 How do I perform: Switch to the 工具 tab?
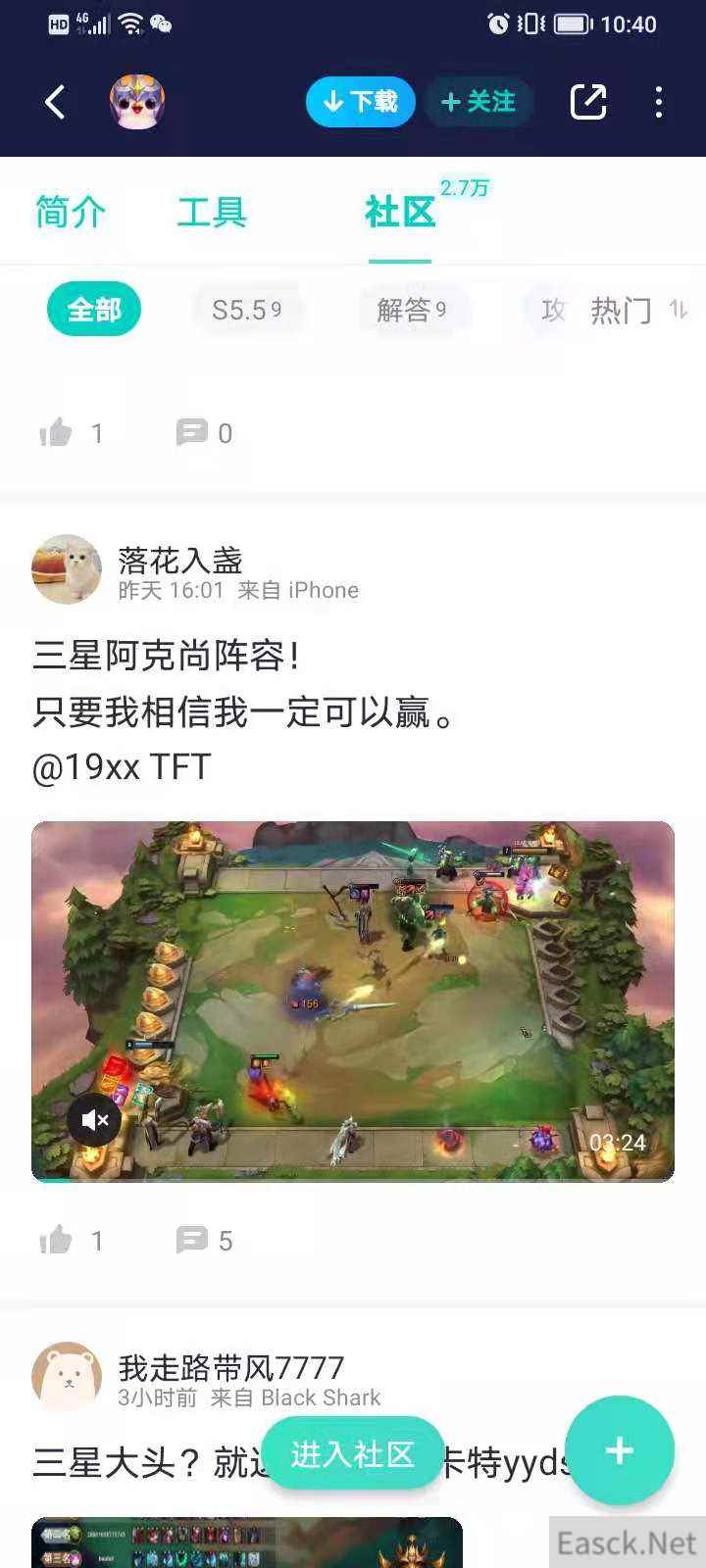212,212
